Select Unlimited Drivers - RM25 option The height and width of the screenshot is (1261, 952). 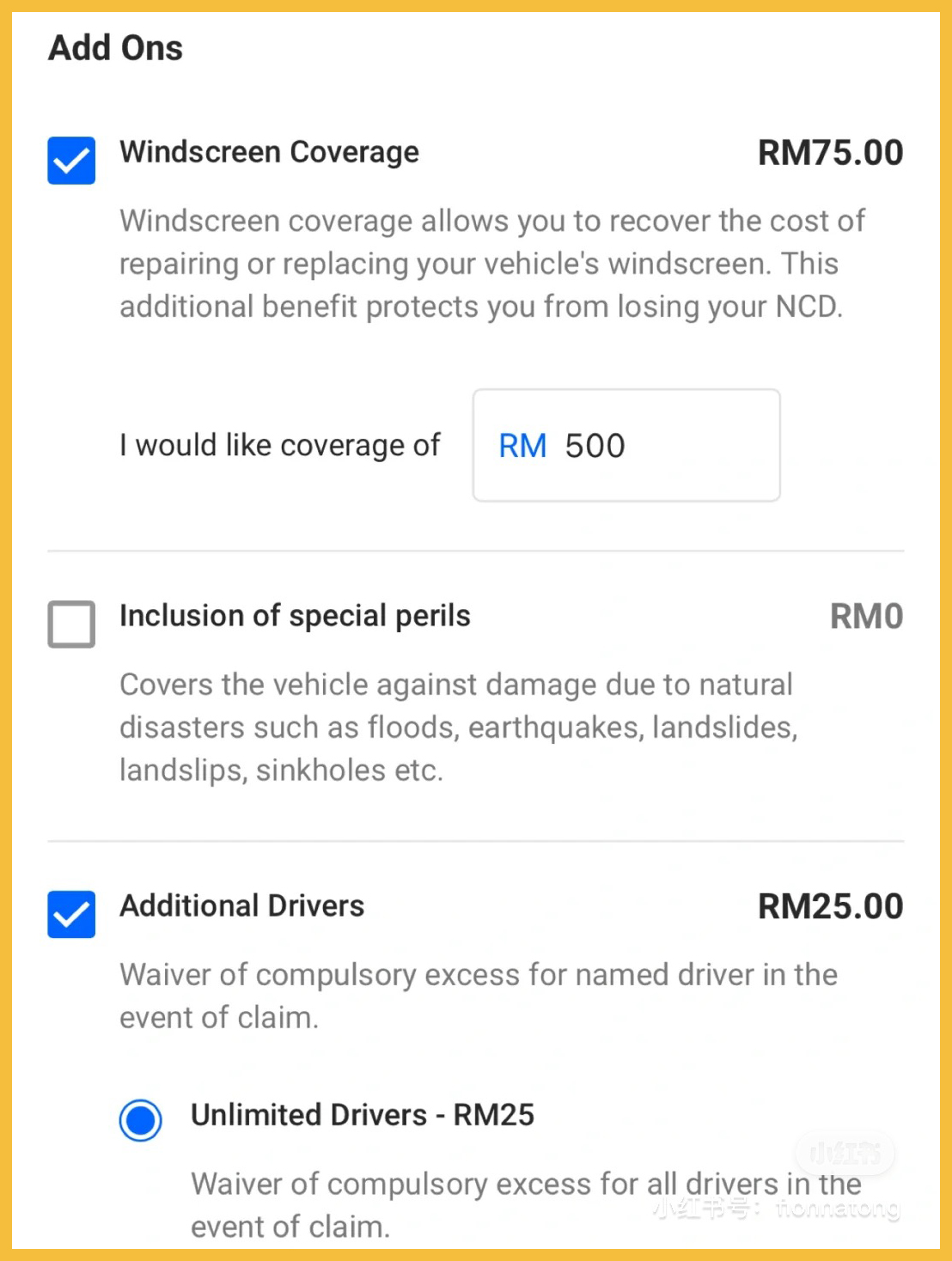tap(141, 1120)
